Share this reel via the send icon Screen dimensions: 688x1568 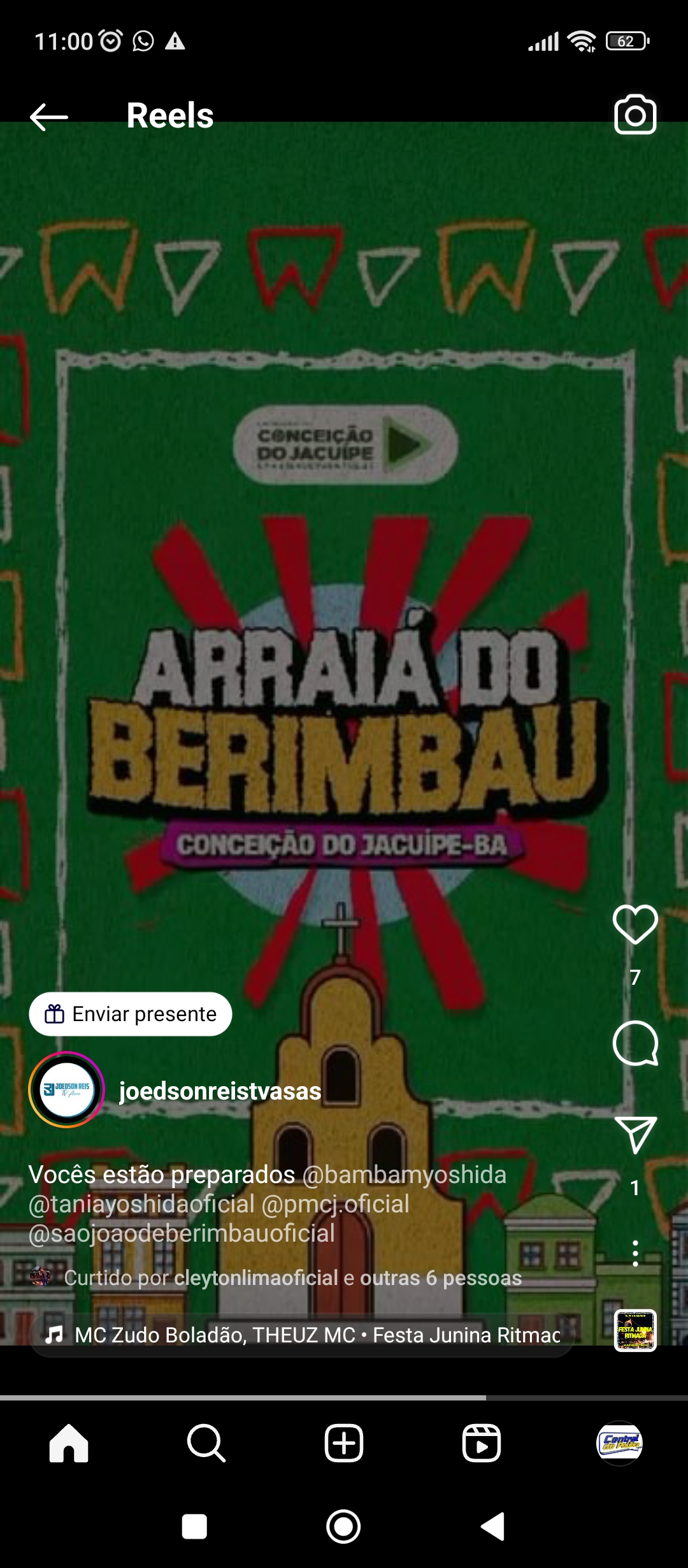pyautogui.click(x=634, y=1135)
